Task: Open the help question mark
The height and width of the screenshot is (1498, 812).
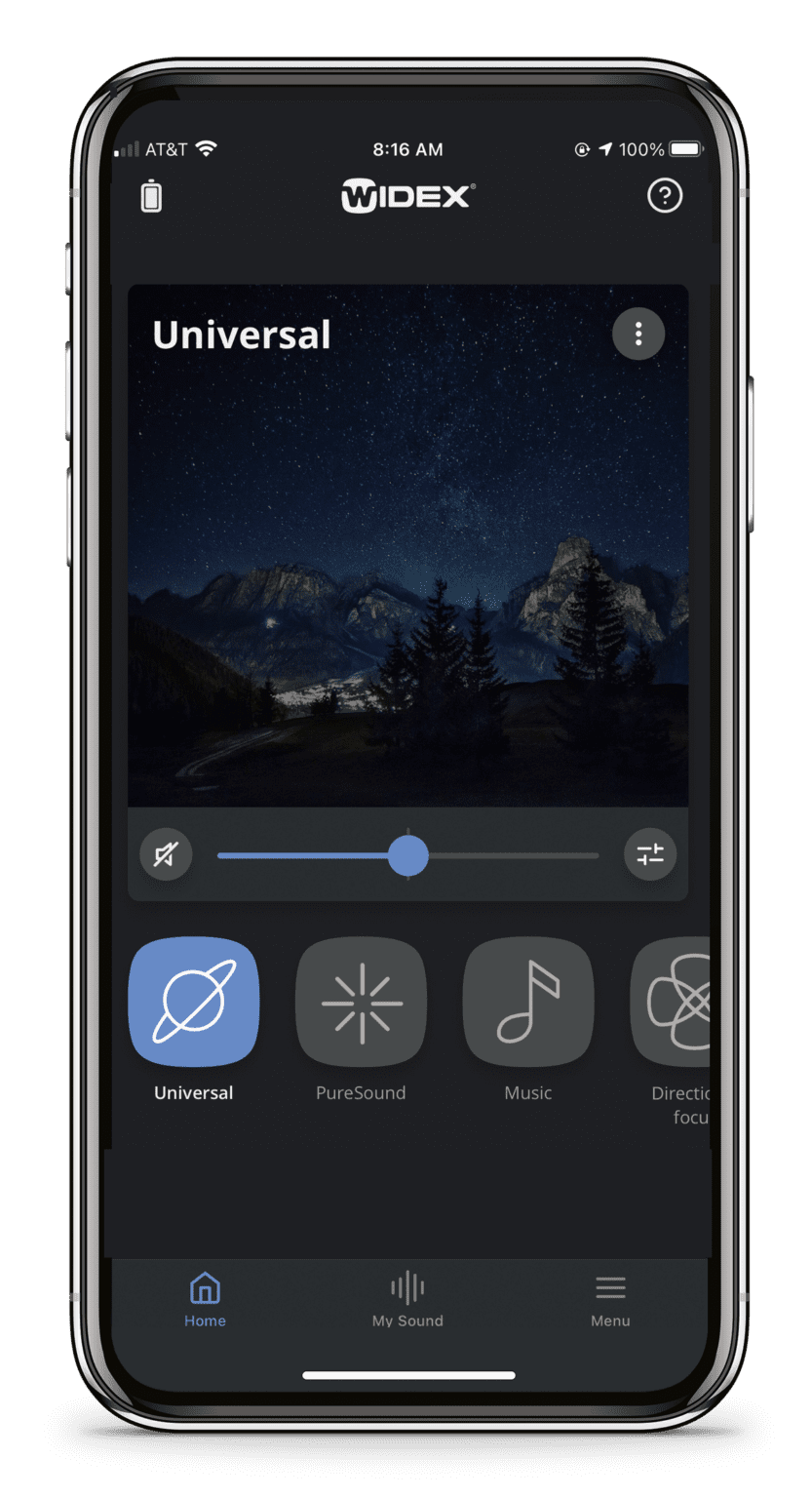Action: coord(665,196)
